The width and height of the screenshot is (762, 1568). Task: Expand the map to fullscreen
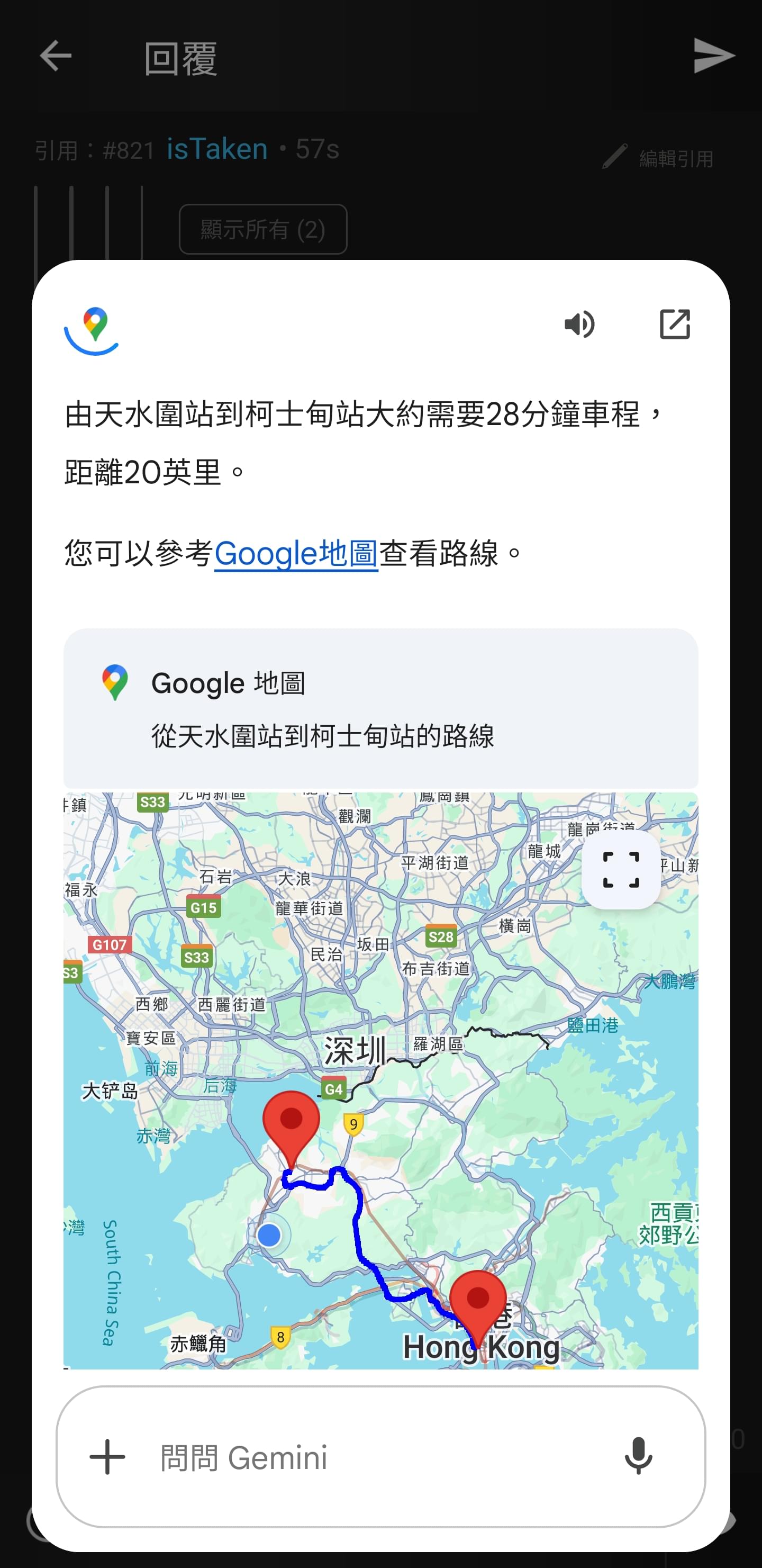tap(621, 870)
